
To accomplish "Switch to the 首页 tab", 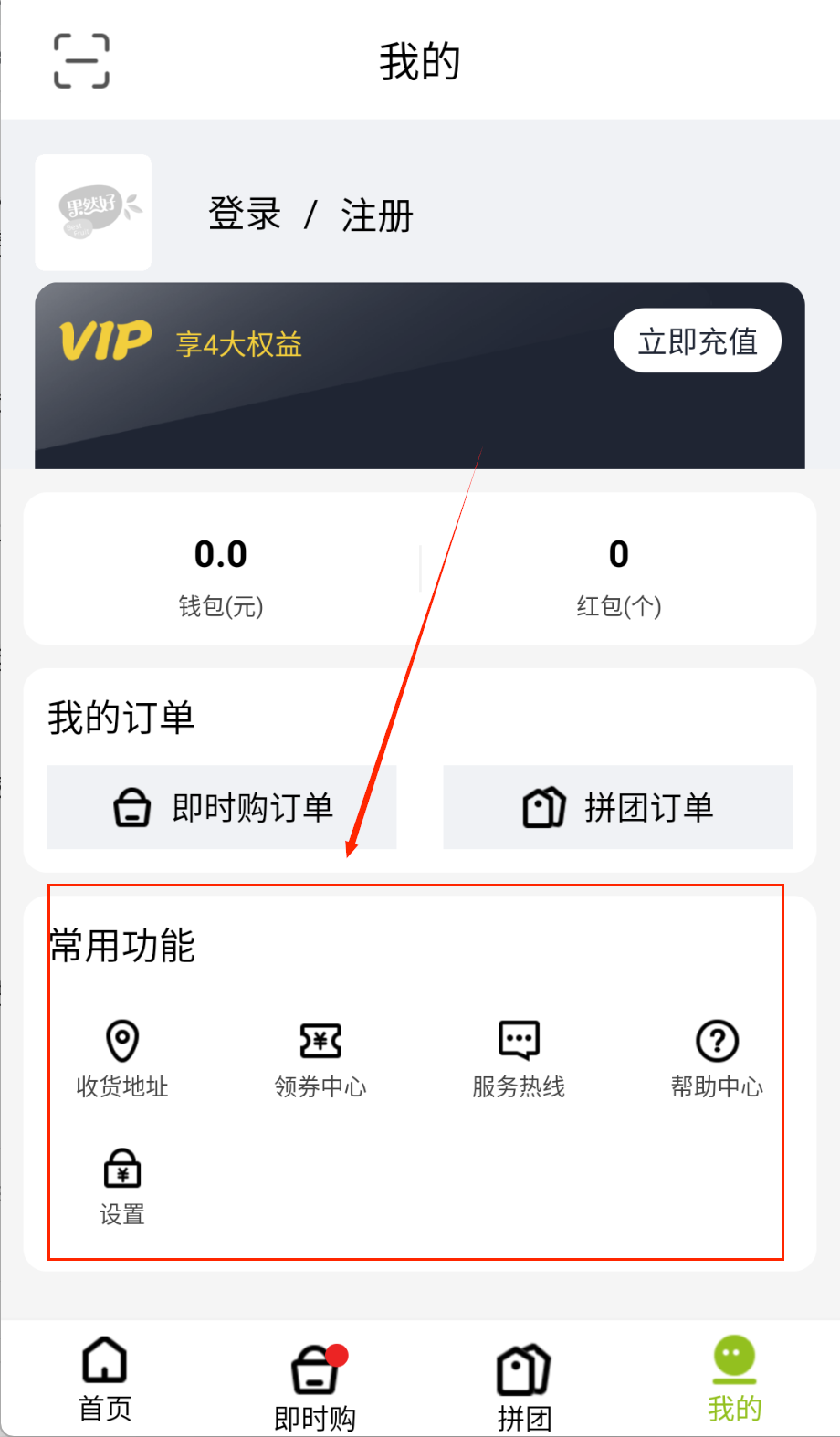I will tap(105, 1379).
